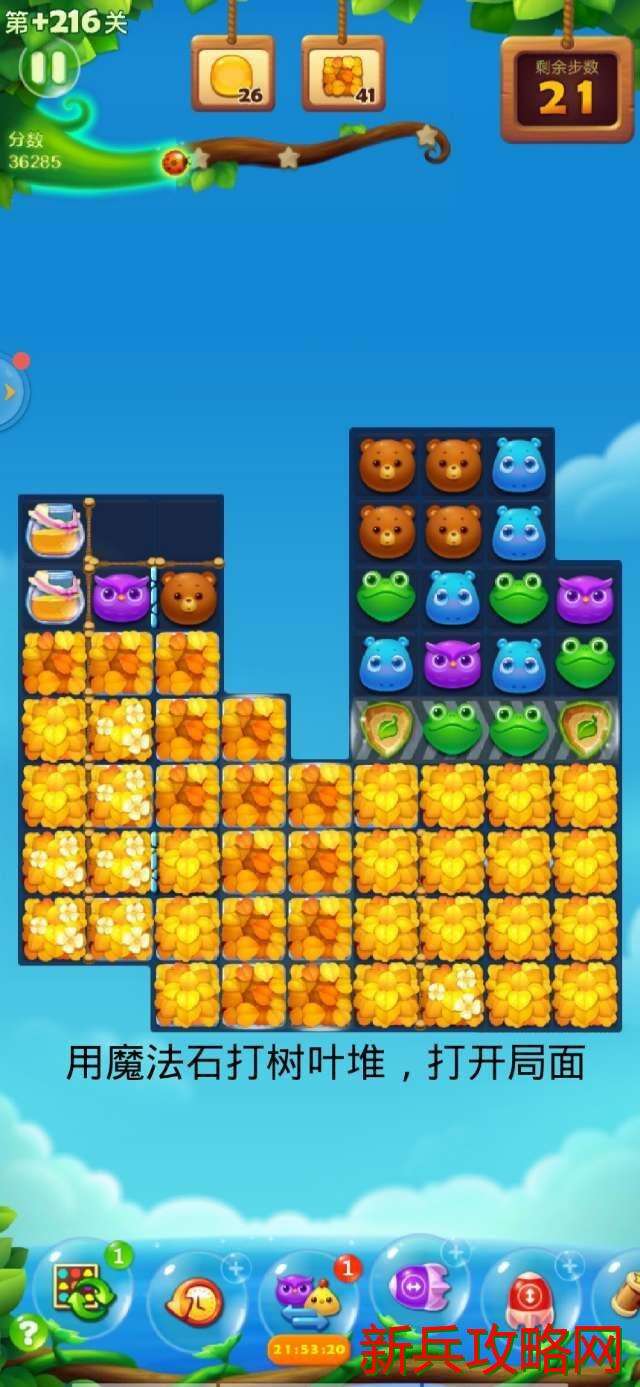Select the clock rewind booster
This screenshot has width=640, height=1387.
click(x=197, y=1300)
